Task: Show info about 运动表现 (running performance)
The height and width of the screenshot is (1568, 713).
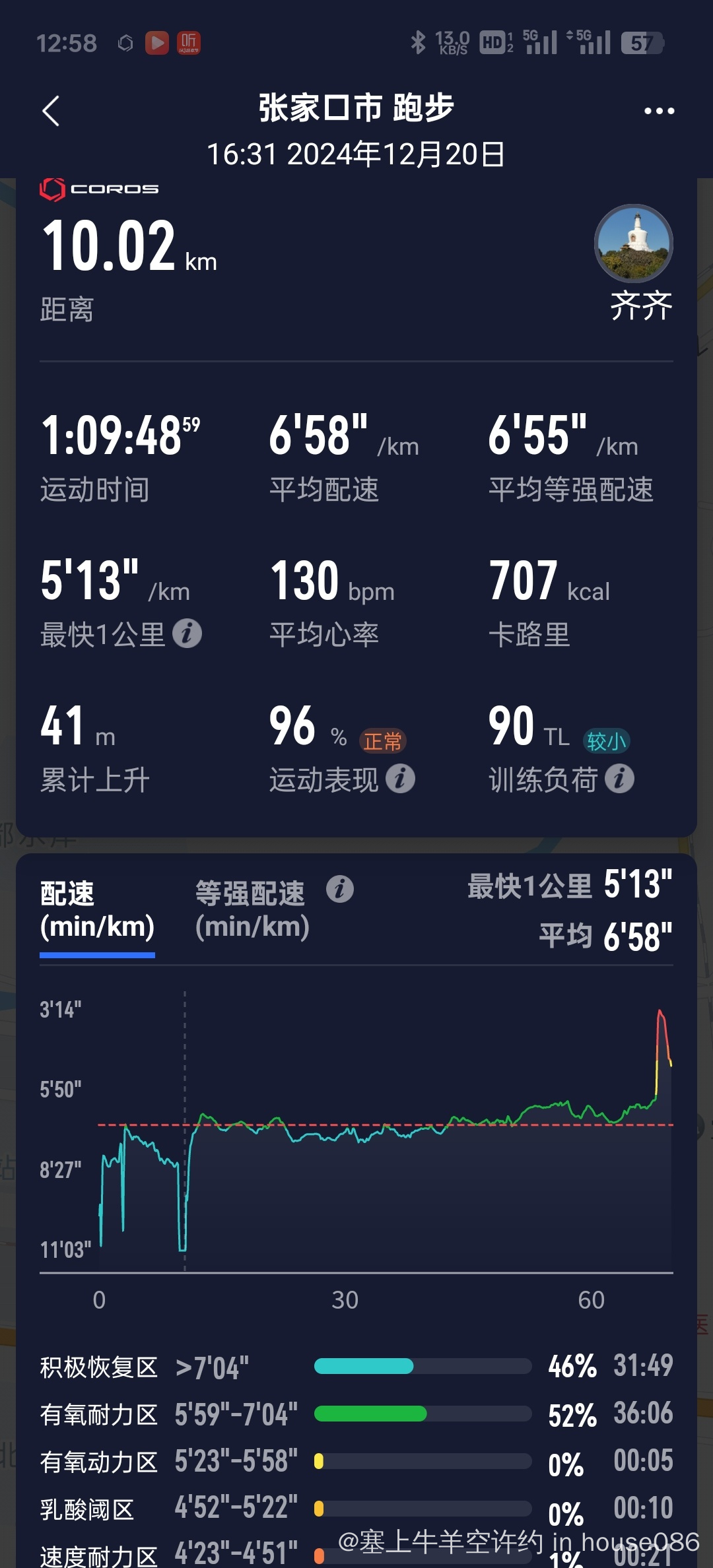Action: (x=400, y=779)
